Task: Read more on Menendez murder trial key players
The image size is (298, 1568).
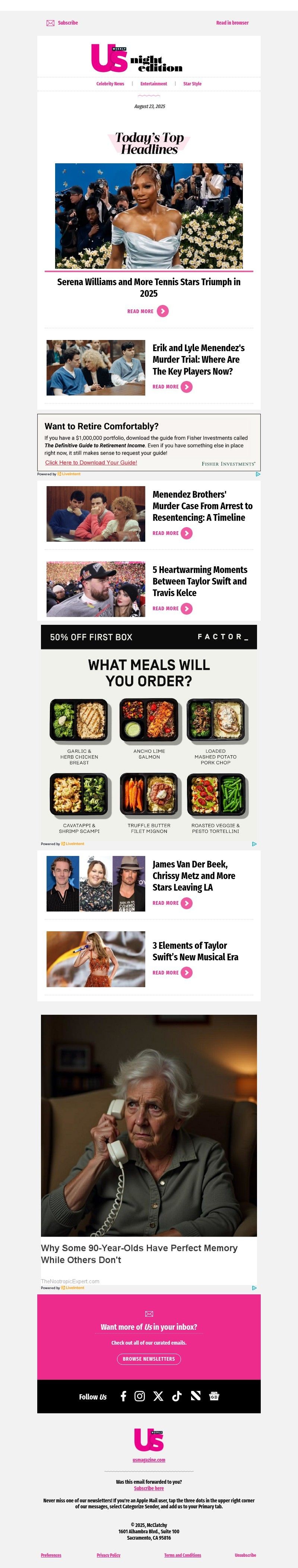Action: [x=172, y=387]
